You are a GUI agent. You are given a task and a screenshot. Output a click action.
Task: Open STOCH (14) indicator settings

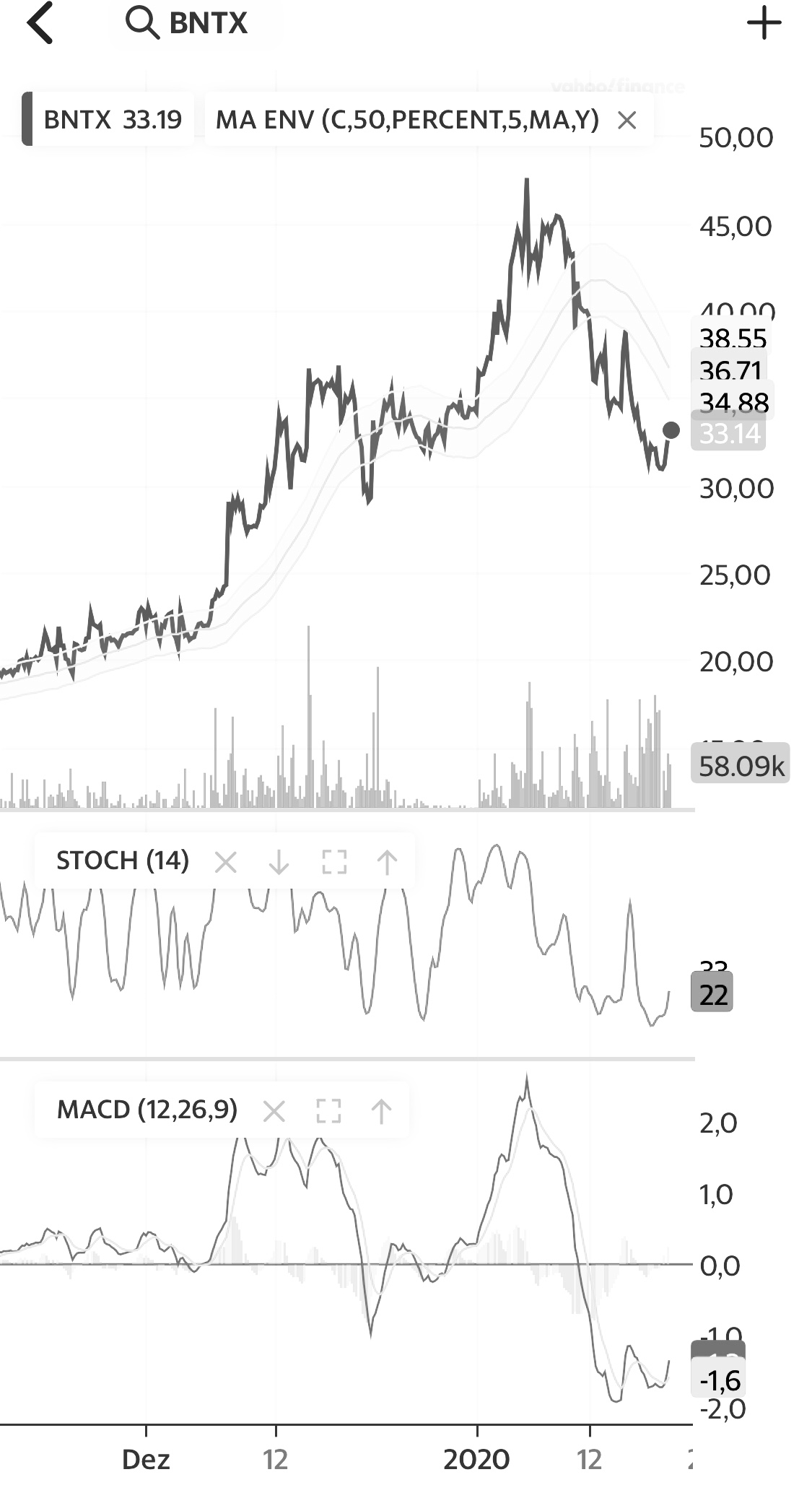click(122, 861)
